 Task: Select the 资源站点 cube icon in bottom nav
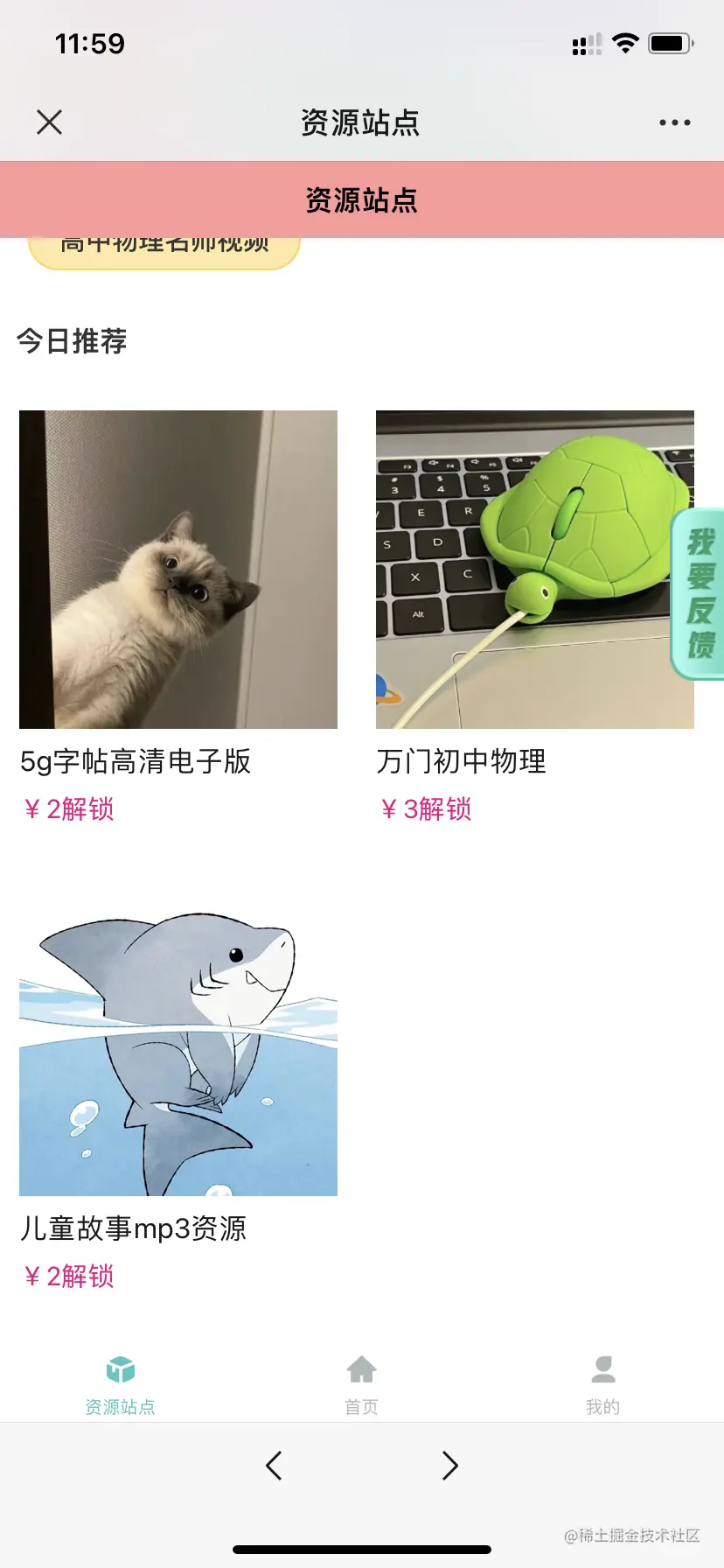[121, 1368]
